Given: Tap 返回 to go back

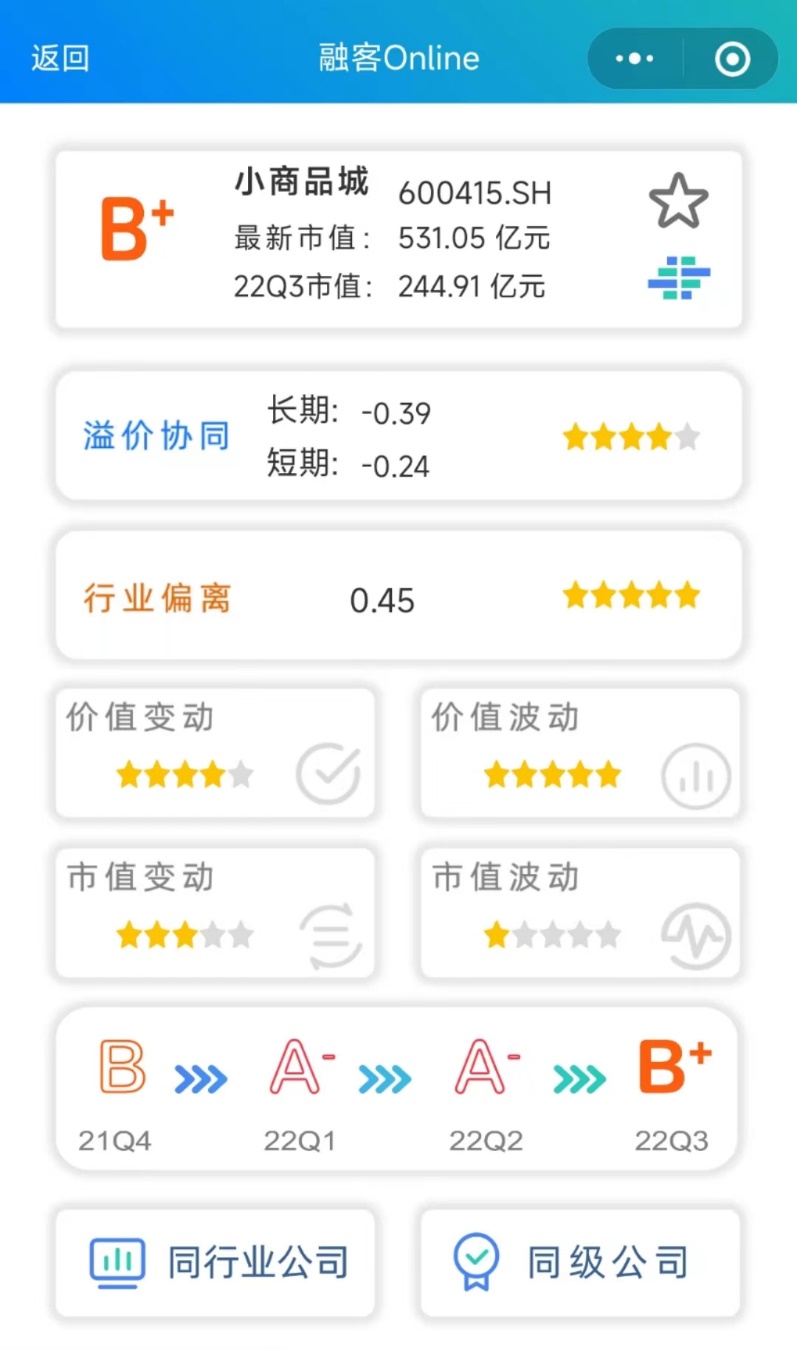Looking at the screenshot, I should [x=60, y=58].
